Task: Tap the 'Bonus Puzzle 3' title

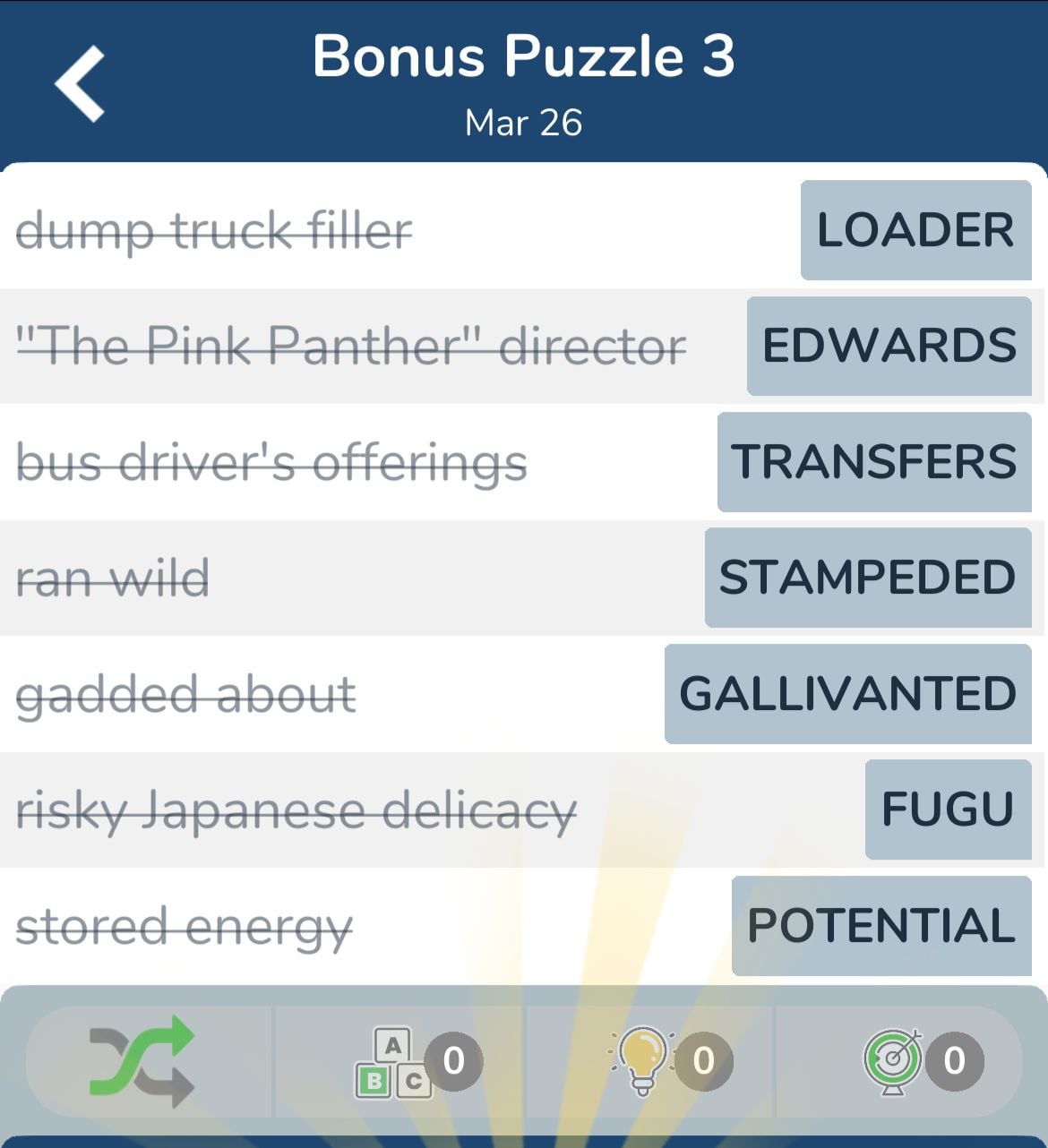Action: [524, 56]
